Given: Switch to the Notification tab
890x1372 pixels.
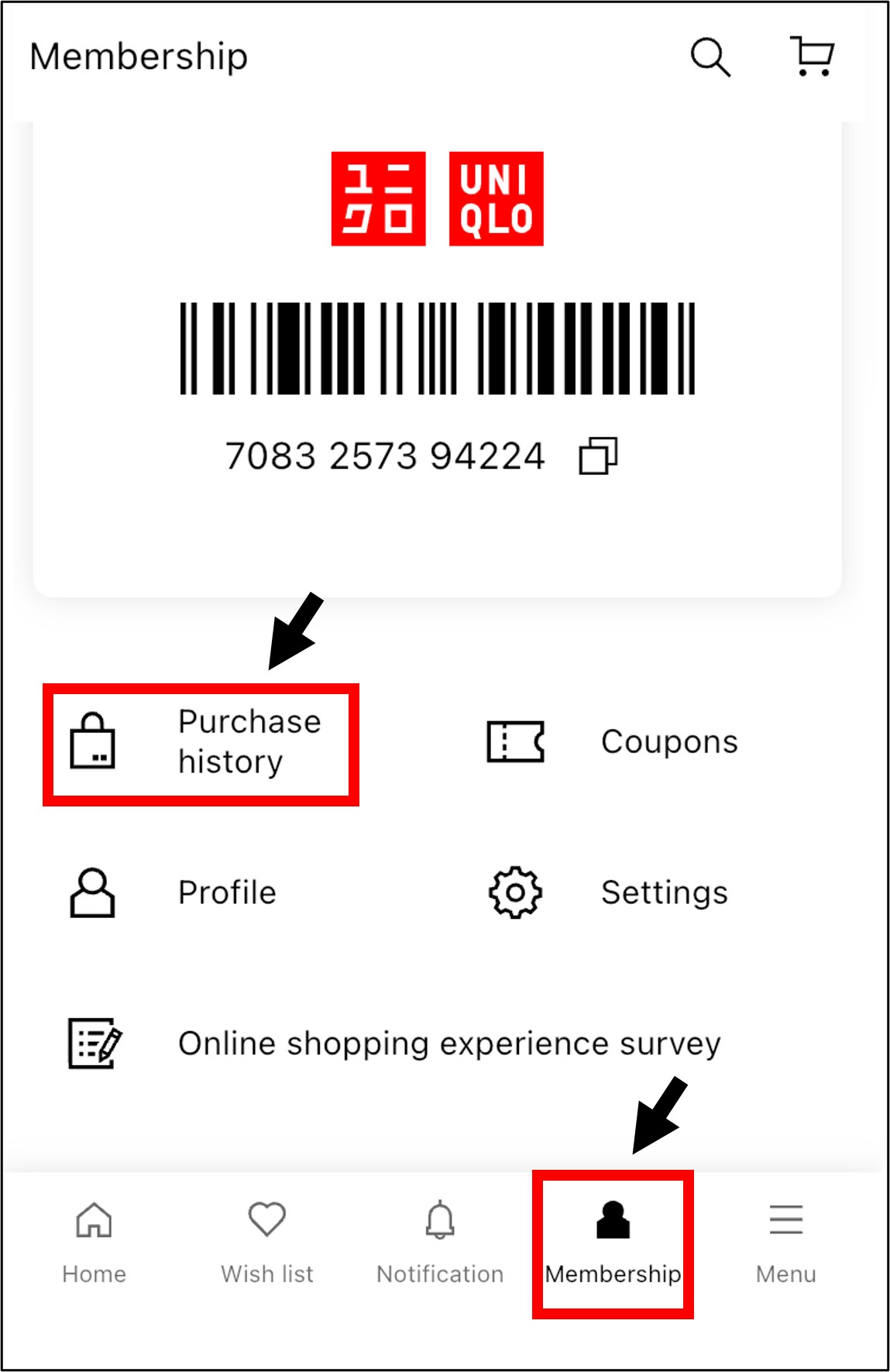Looking at the screenshot, I should [440, 1242].
